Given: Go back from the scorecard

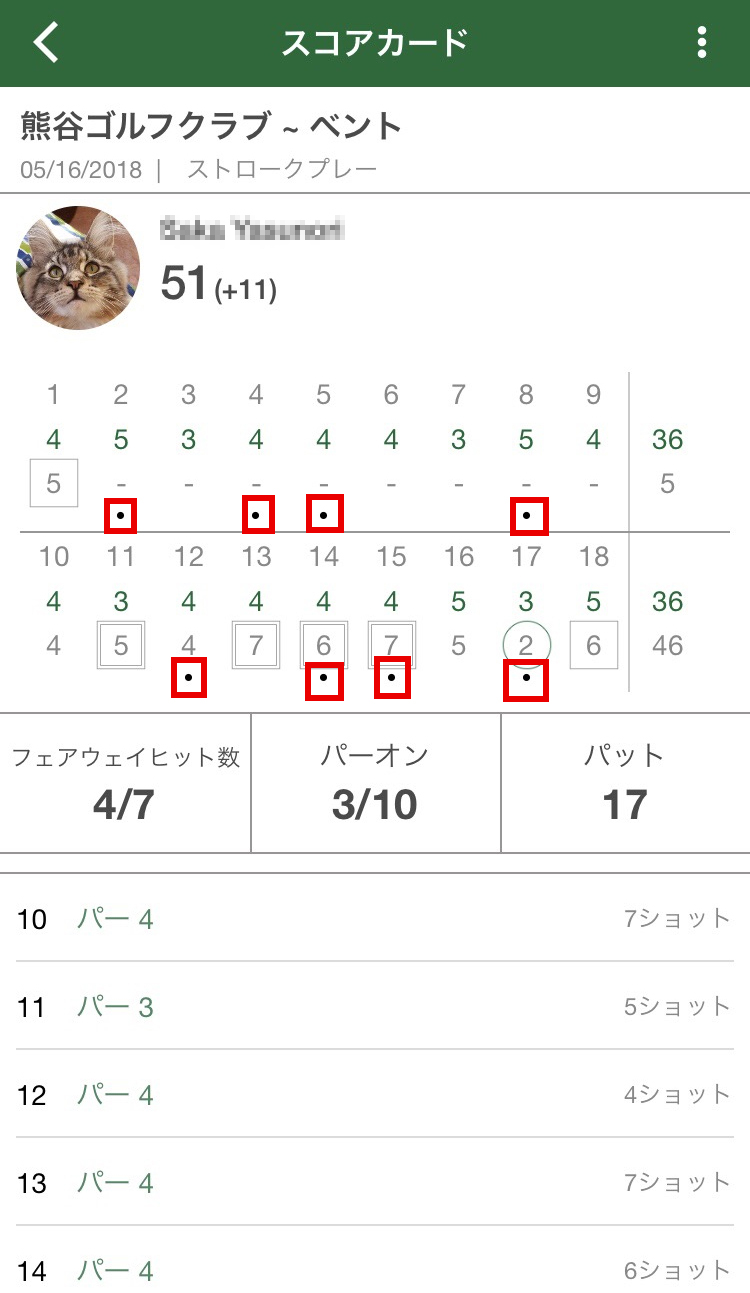Looking at the screenshot, I should coord(46,43).
